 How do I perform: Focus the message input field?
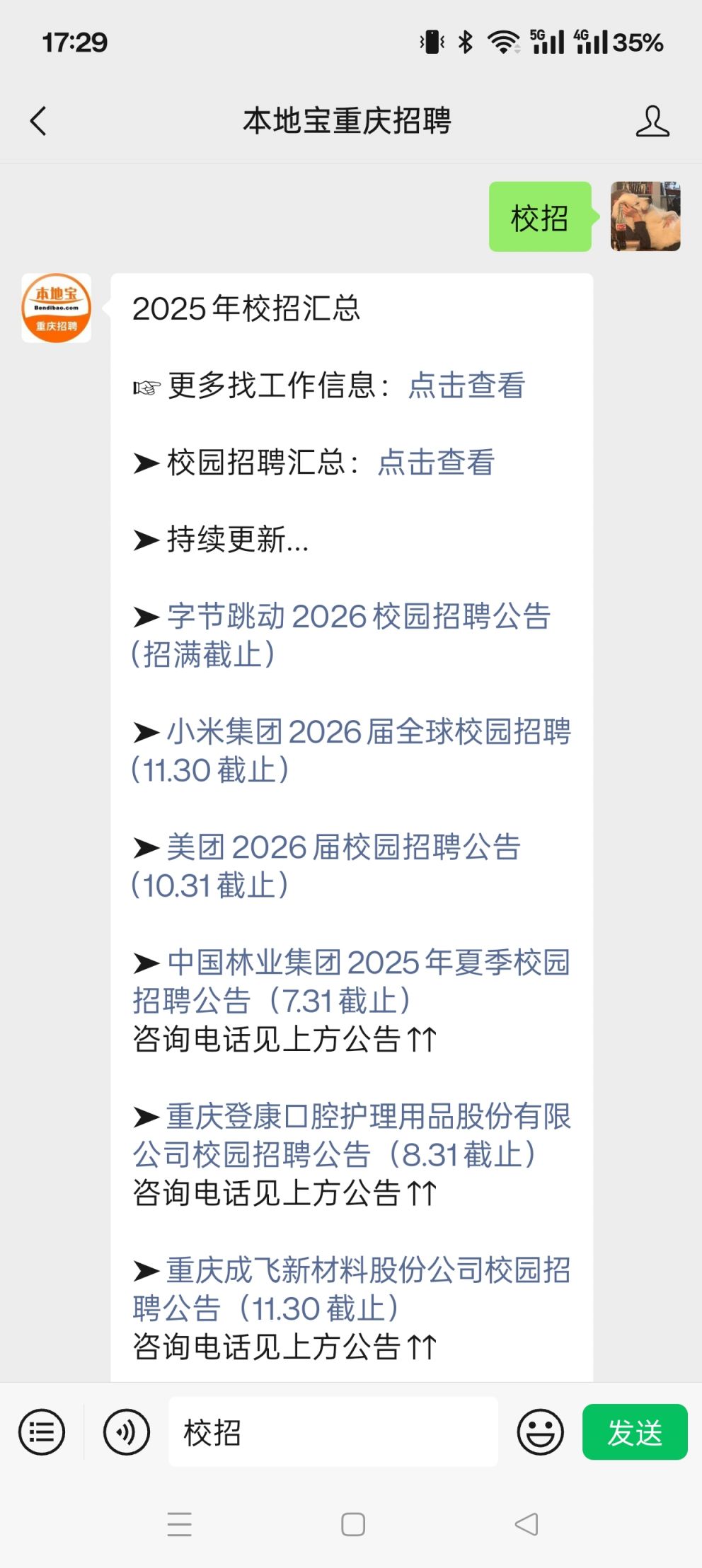(333, 1432)
